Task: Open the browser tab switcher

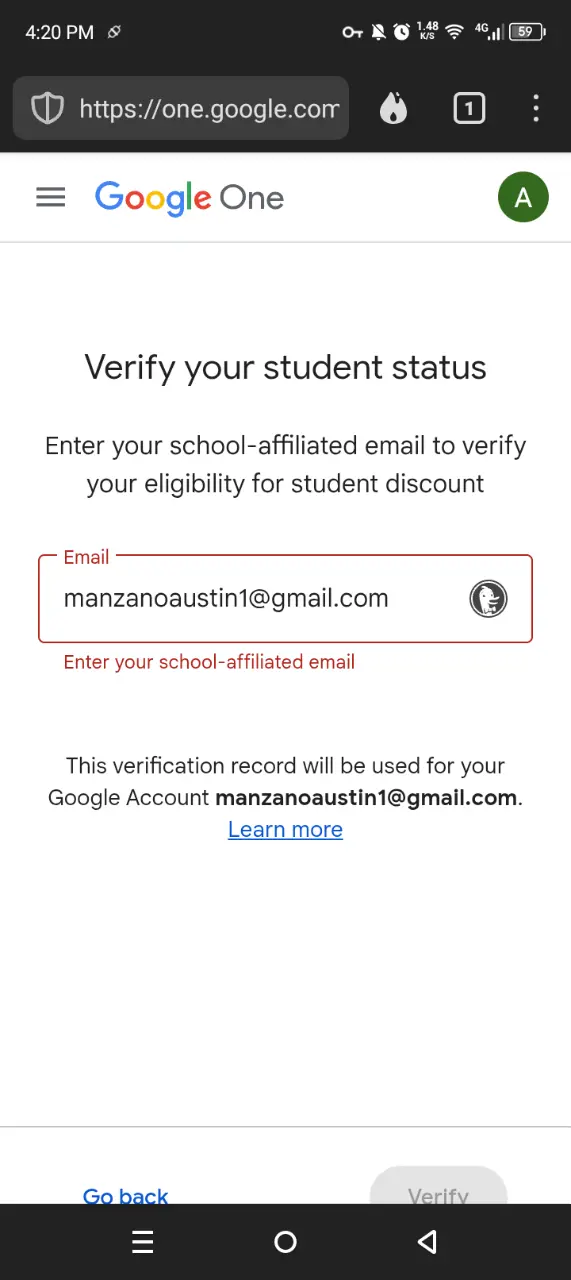Action: click(469, 108)
